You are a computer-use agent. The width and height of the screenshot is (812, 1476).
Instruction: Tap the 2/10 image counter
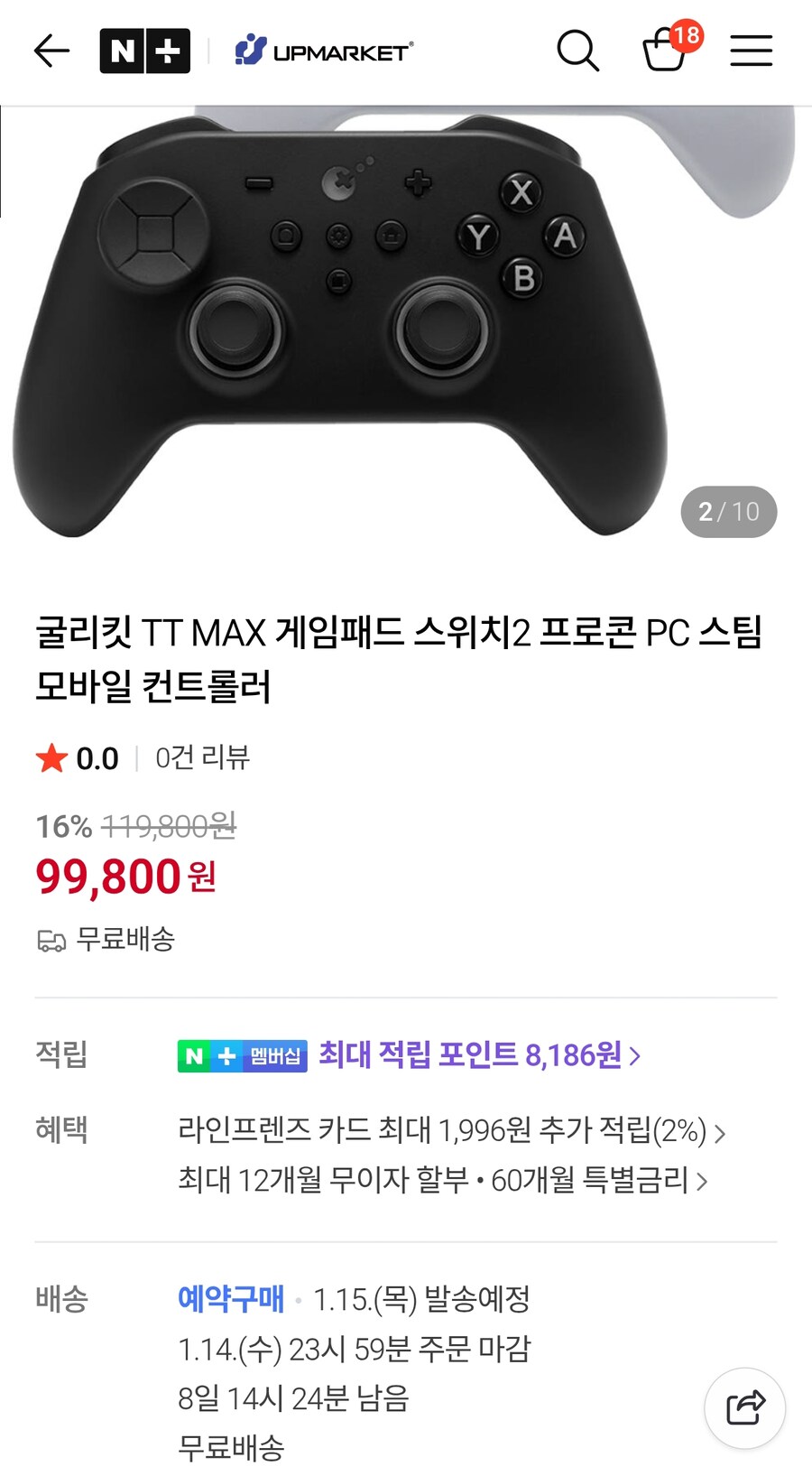(x=729, y=512)
